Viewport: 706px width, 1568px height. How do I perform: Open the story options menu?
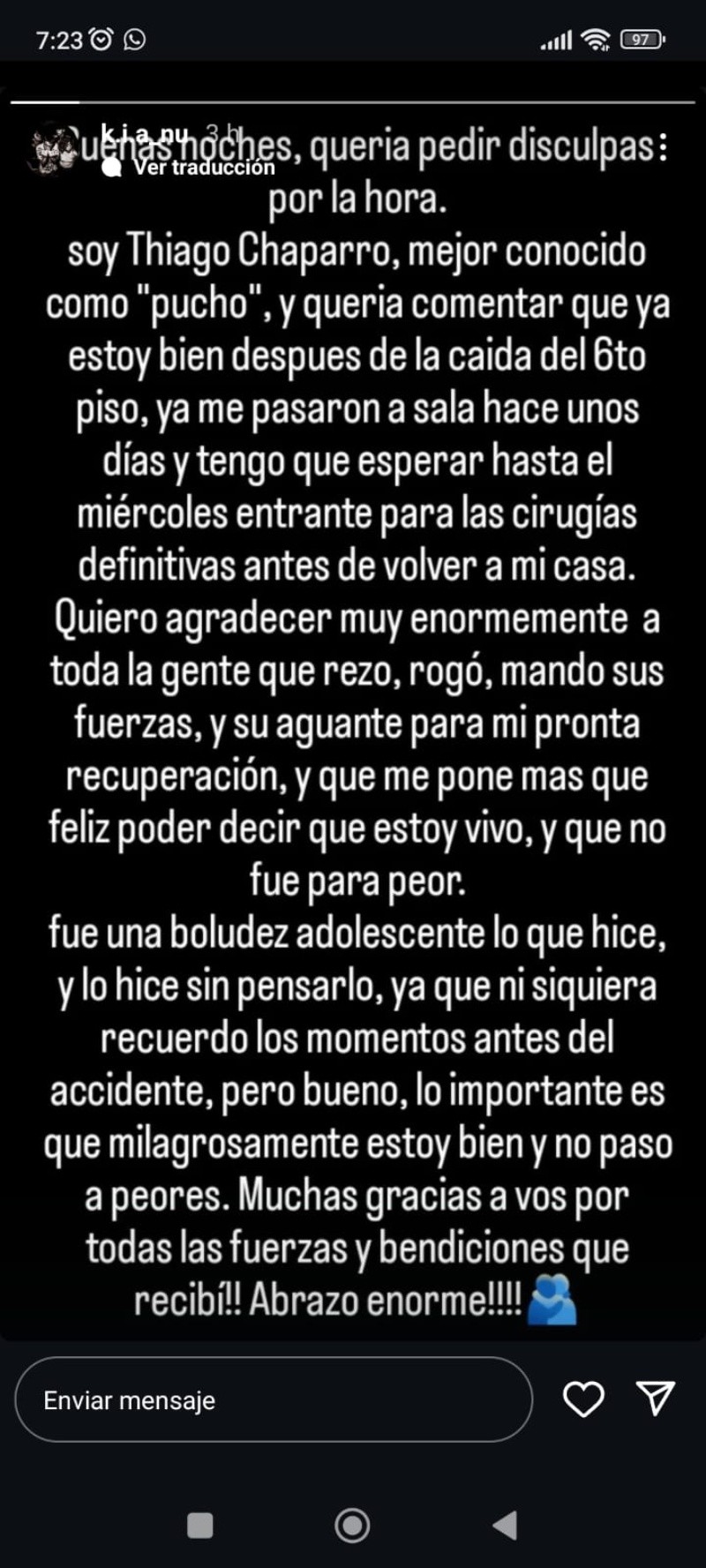coord(664,147)
